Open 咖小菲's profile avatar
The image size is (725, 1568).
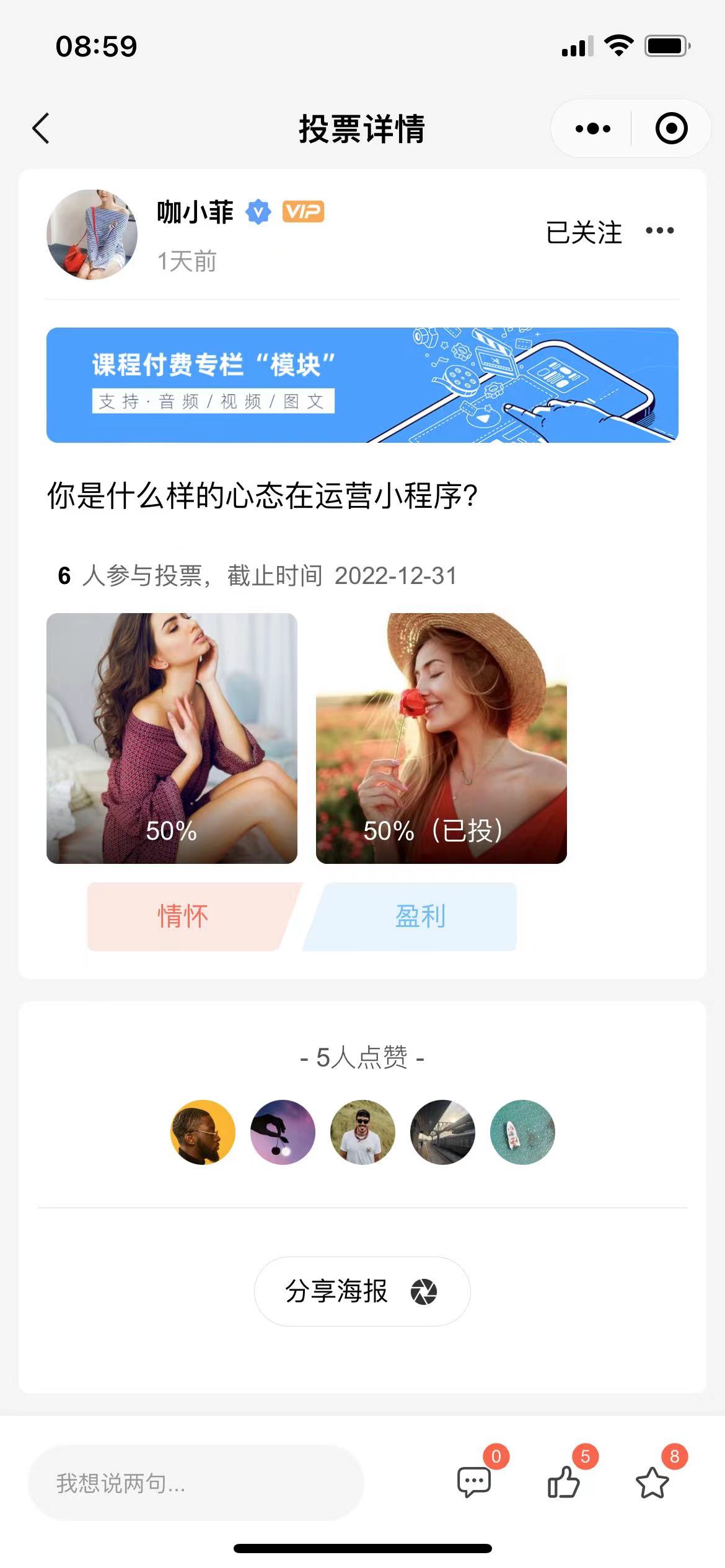[x=92, y=234]
